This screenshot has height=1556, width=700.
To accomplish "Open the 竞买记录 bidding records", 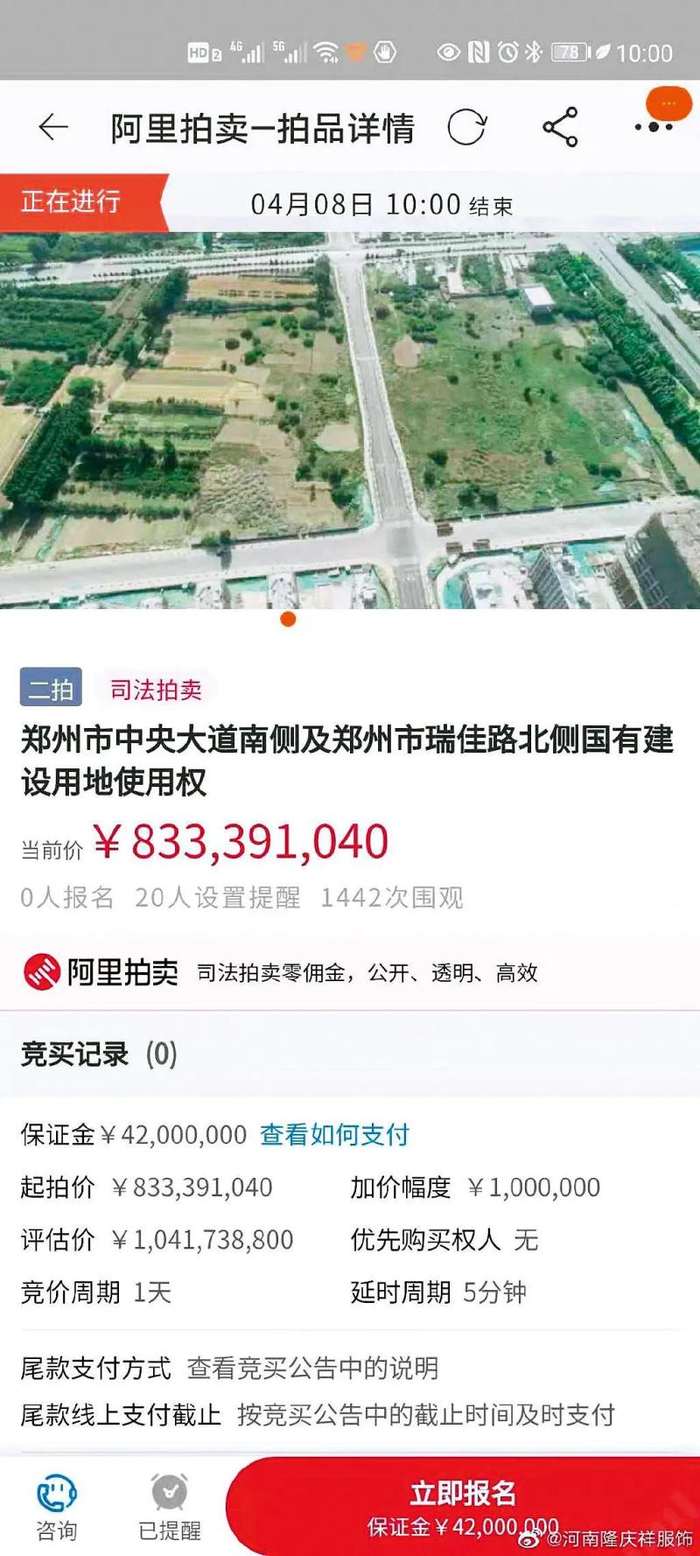I will point(99,1053).
